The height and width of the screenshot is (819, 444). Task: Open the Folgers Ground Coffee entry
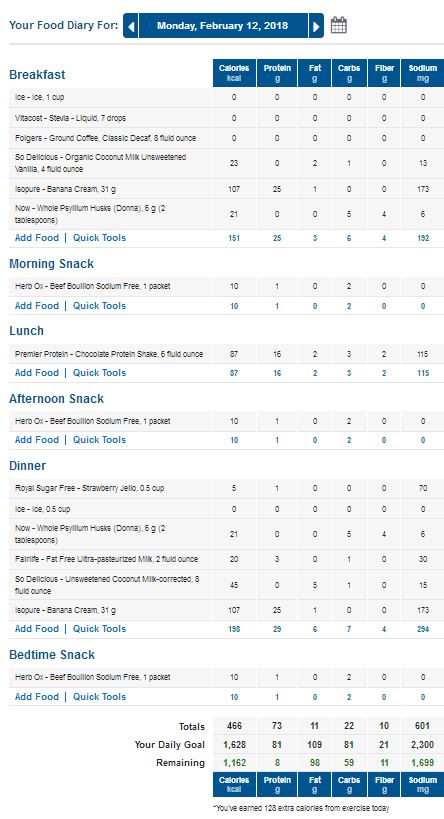click(x=106, y=138)
